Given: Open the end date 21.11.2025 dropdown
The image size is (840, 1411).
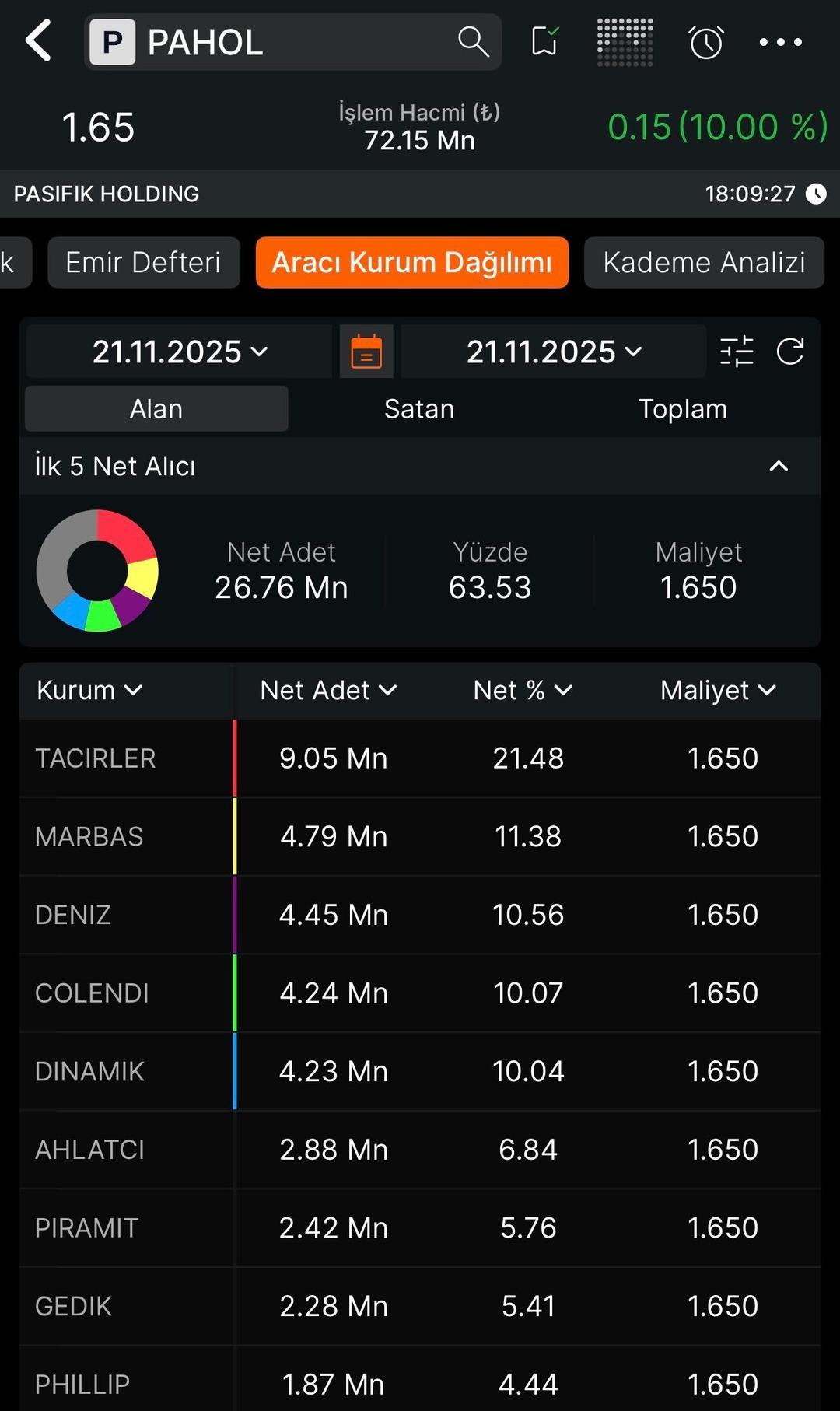Looking at the screenshot, I should 552,351.
